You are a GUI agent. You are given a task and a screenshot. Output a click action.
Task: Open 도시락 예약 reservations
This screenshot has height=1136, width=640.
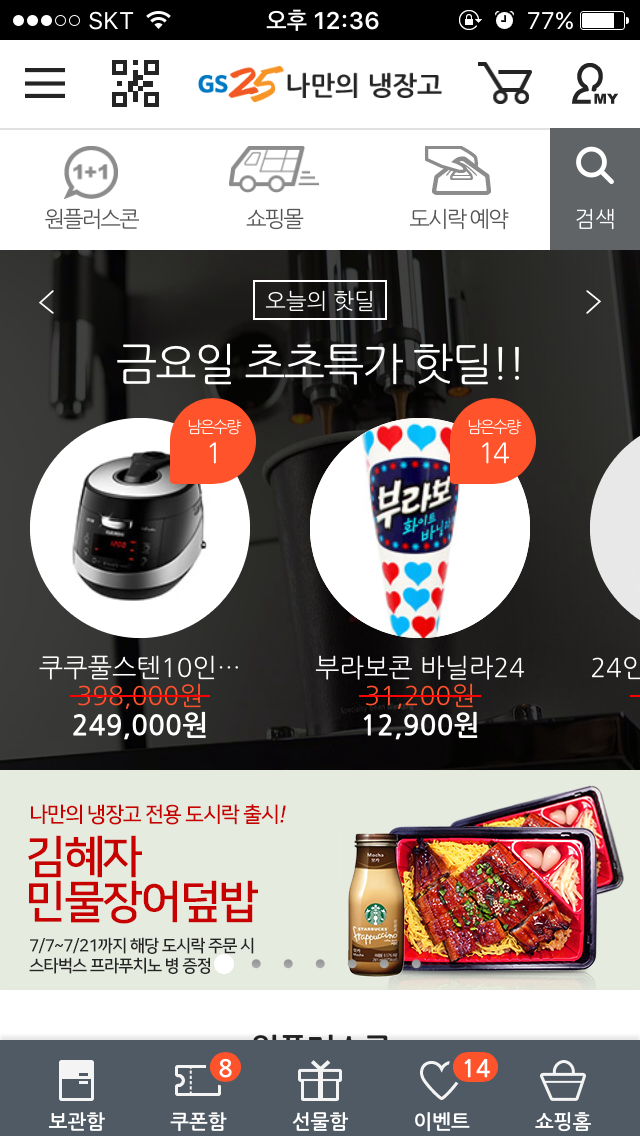459,189
